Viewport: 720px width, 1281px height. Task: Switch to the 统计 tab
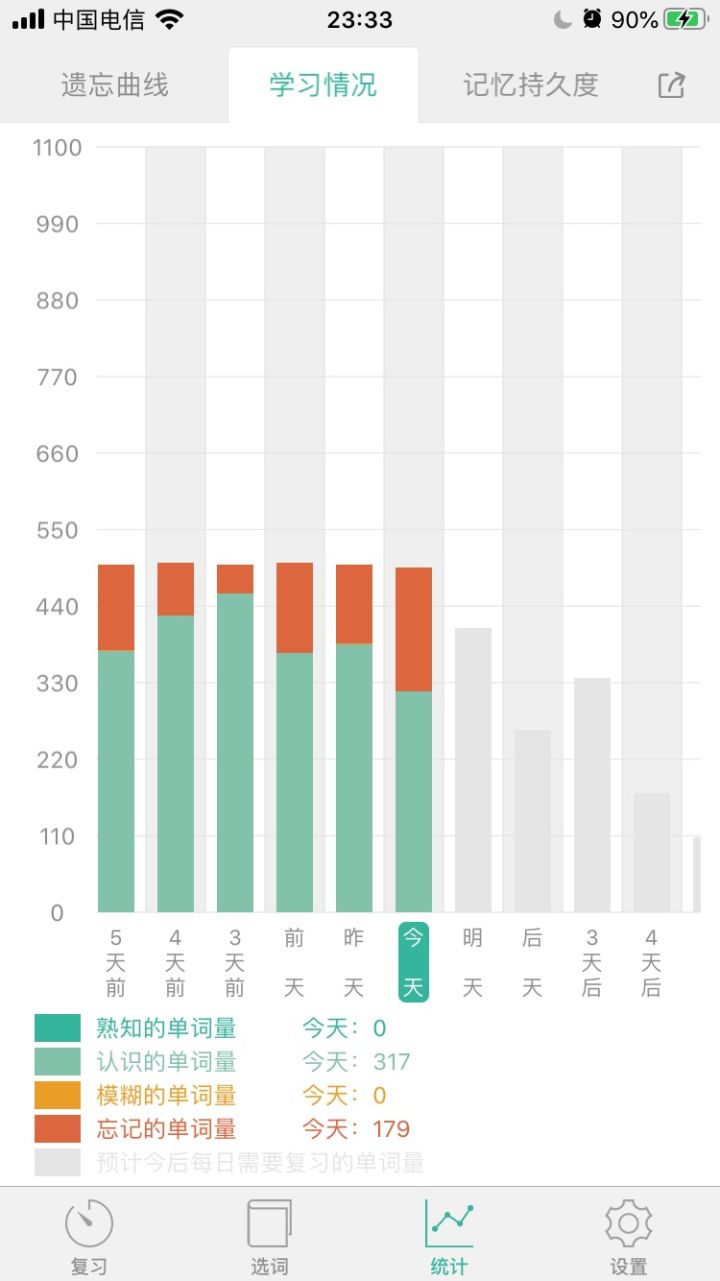449,1236
